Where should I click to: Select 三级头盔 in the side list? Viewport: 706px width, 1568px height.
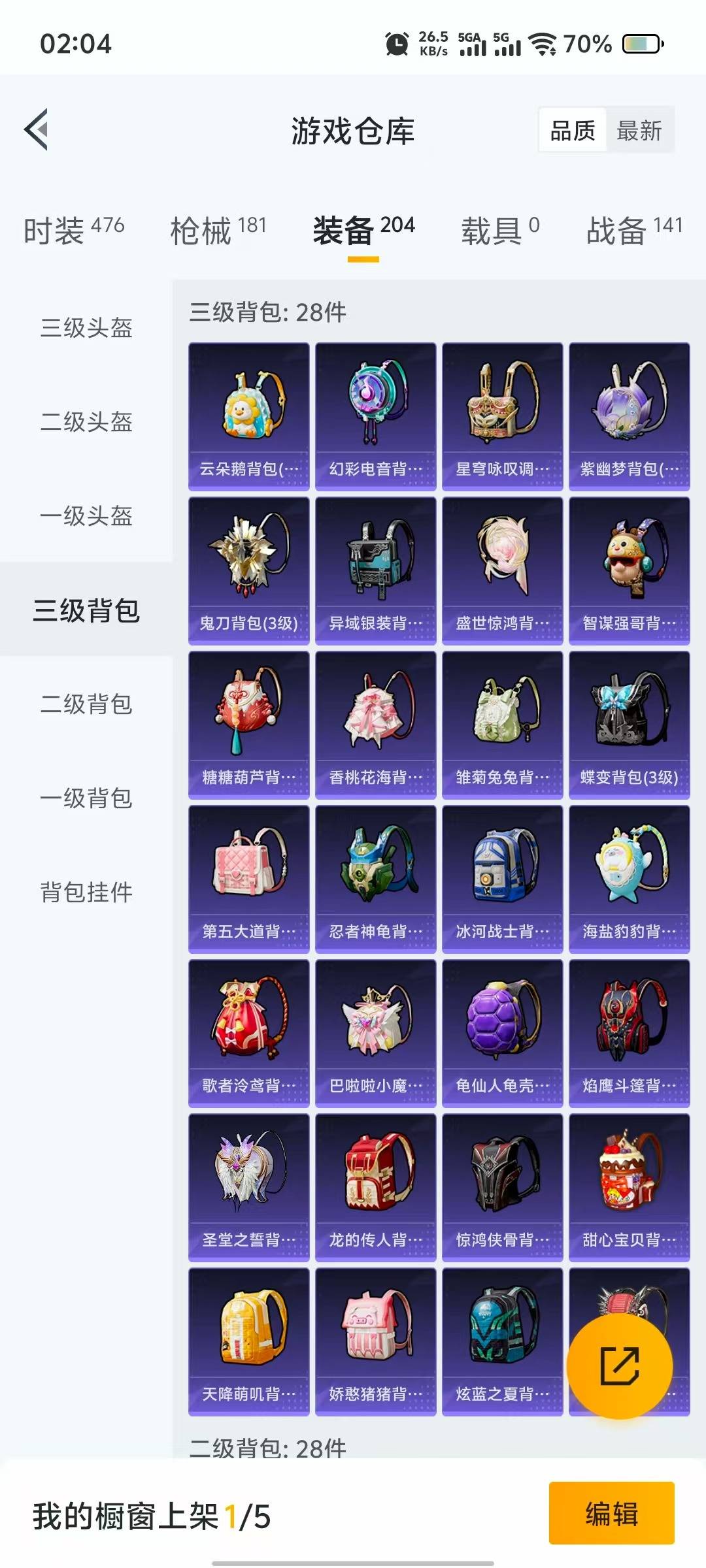86,327
